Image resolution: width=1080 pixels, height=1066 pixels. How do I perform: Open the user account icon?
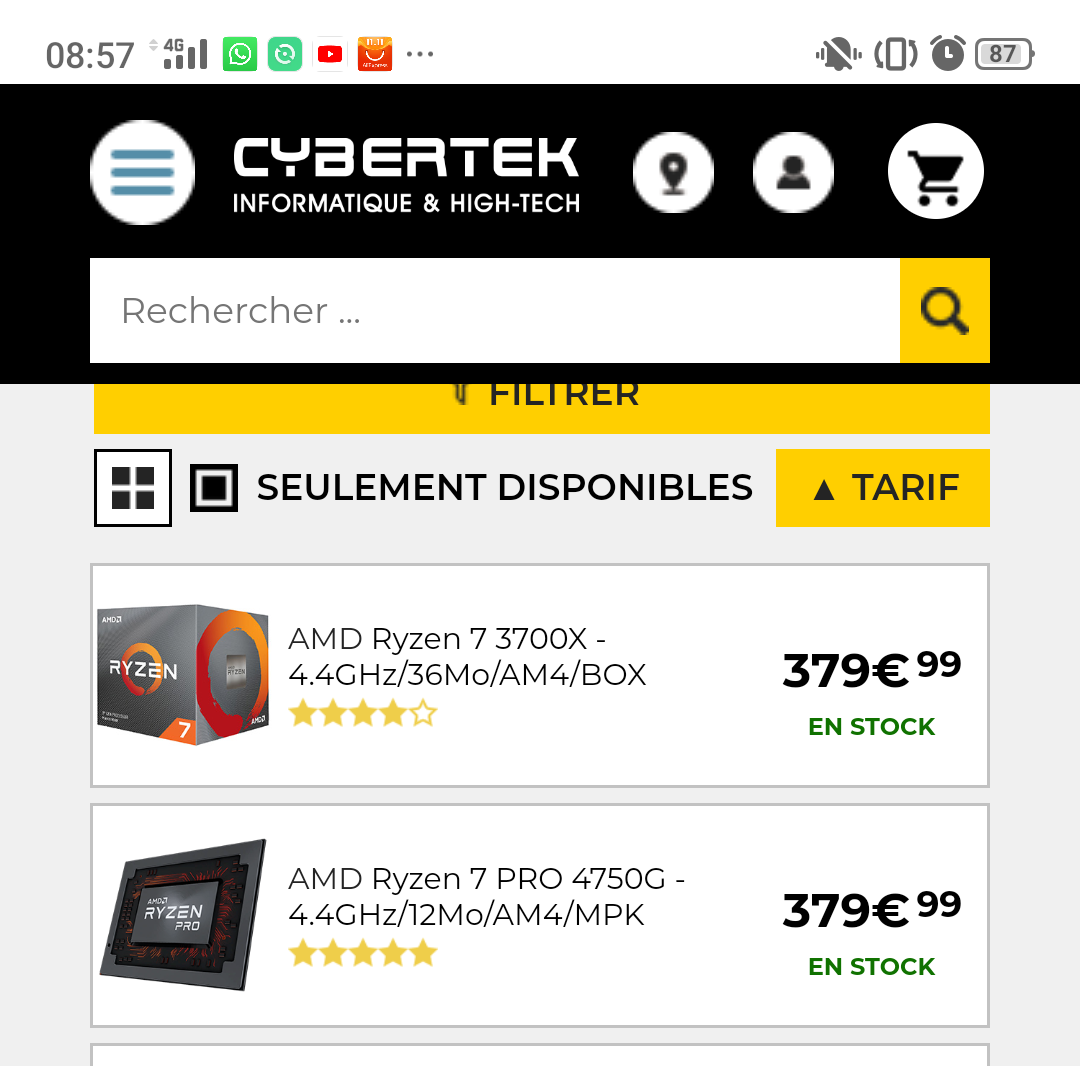click(793, 172)
